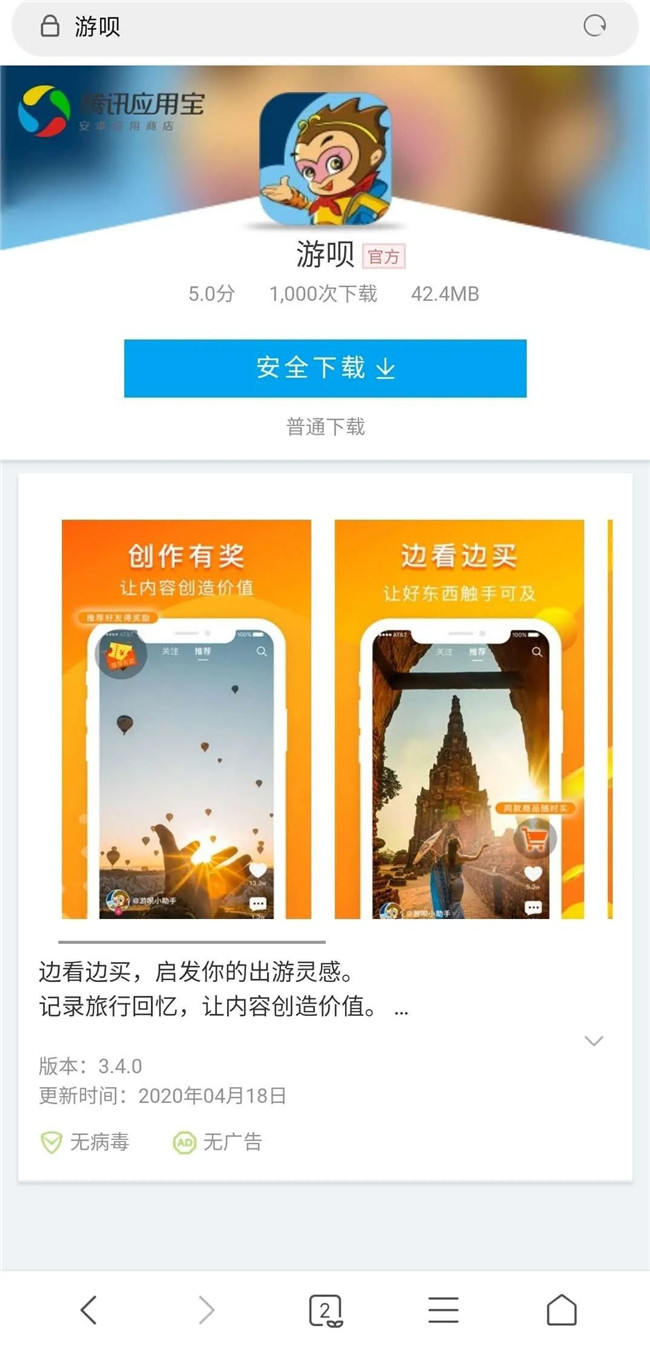The height and width of the screenshot is (1361, 650).
Task: Open the browser menu
Action: pyautogui.click(x=443, y=1310)
